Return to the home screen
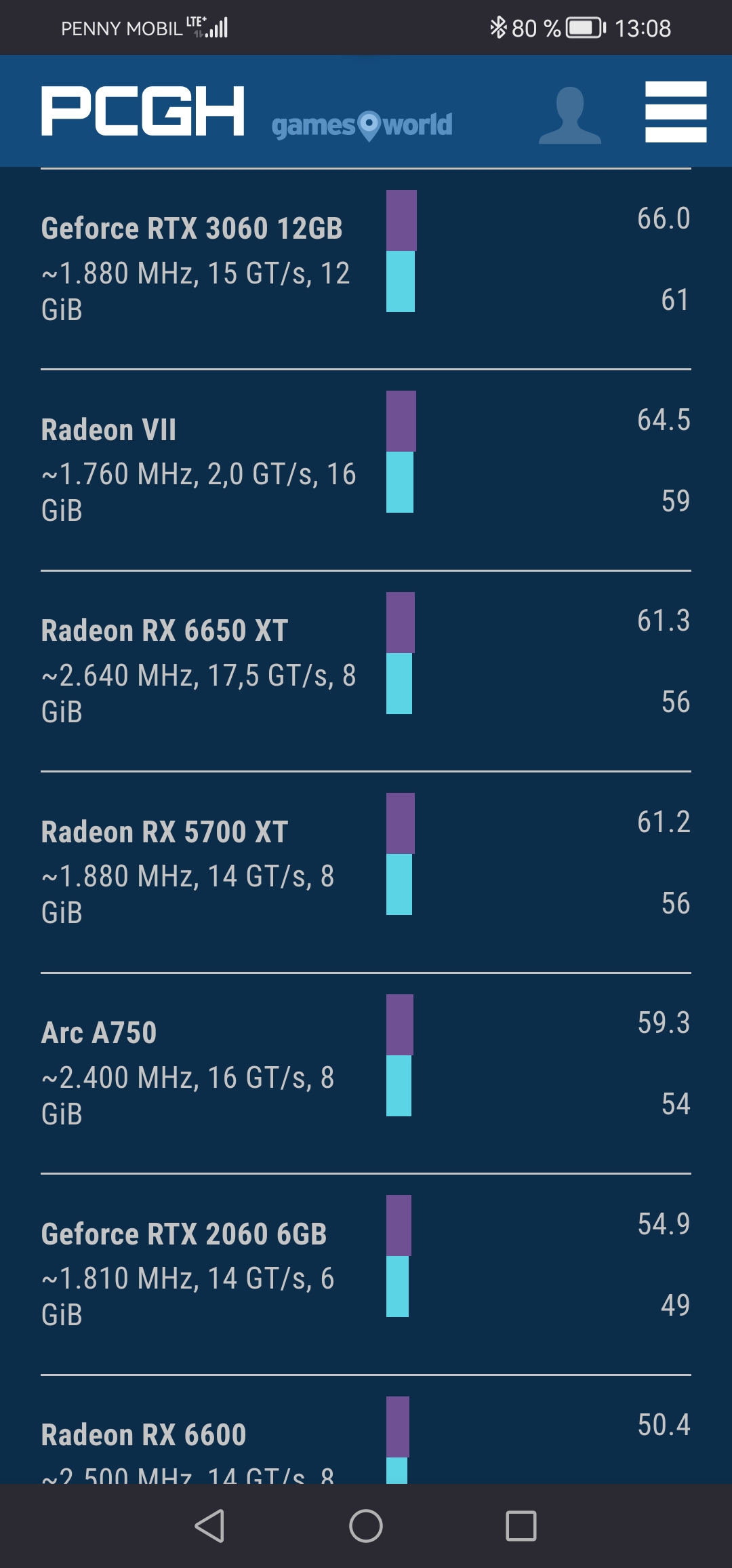732x1568 pixels. (x=366, y=1526)
